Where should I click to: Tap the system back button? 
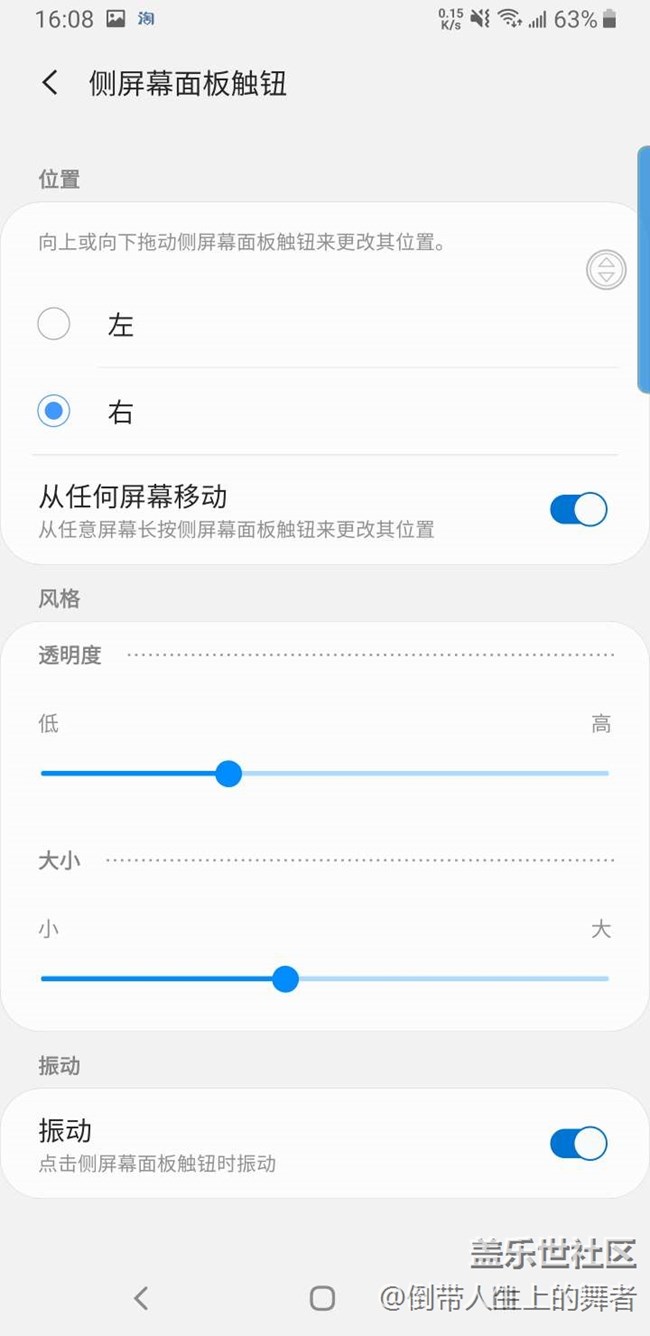tap(141, 1298)
